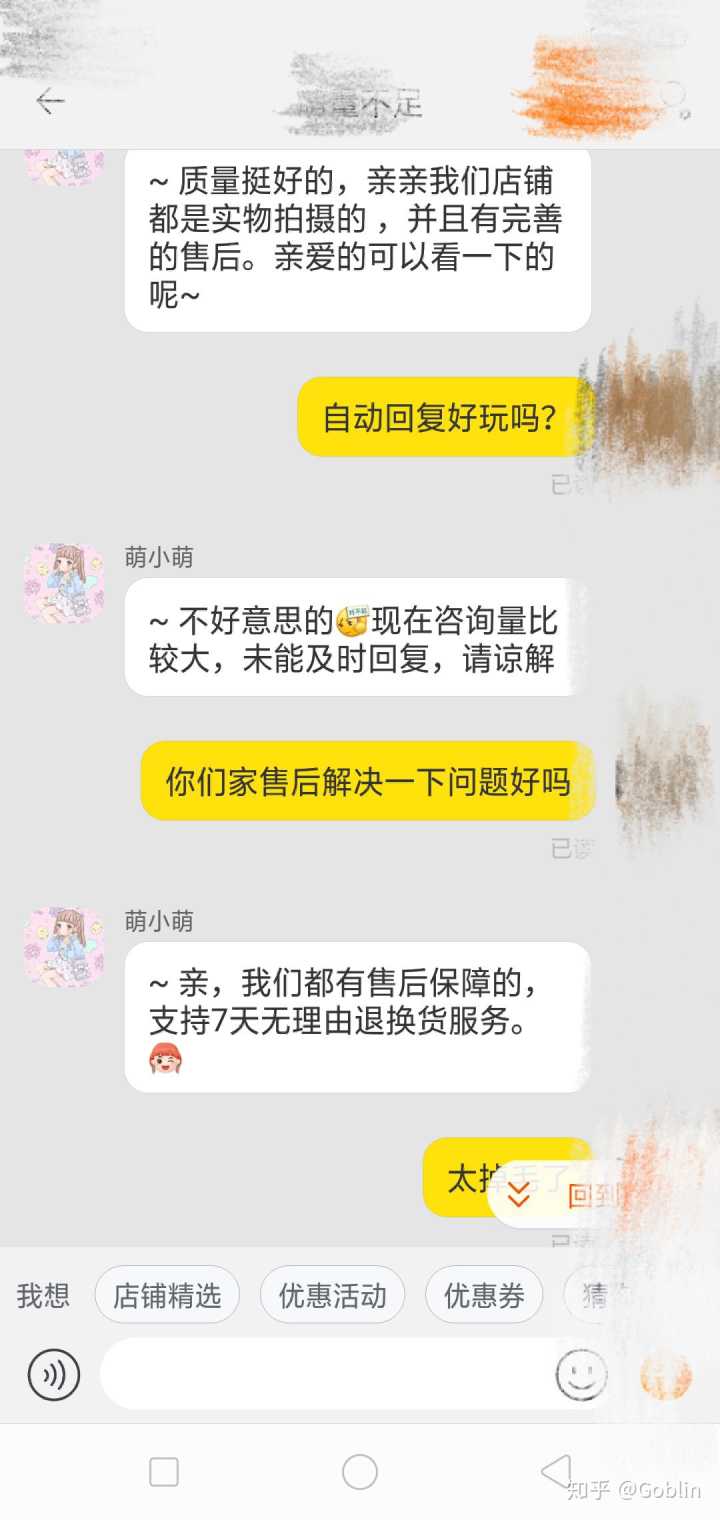The width and height of the screenshot is (720, 1520).
Task: Select the 店铺精选 chip
Action: coord(167,1296)
